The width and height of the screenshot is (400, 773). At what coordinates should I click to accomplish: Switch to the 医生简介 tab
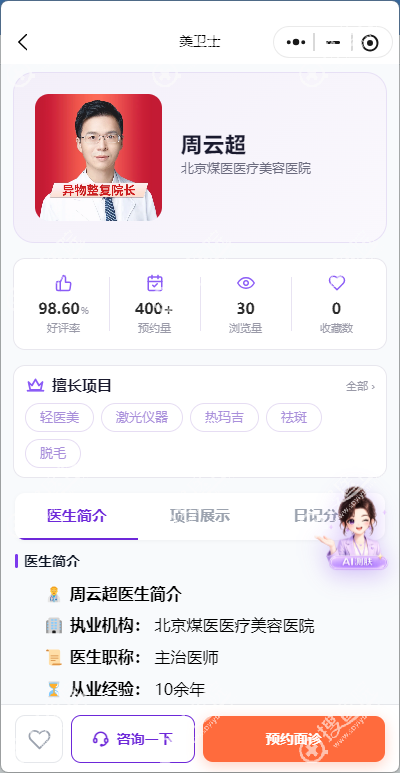click(77, 516)
